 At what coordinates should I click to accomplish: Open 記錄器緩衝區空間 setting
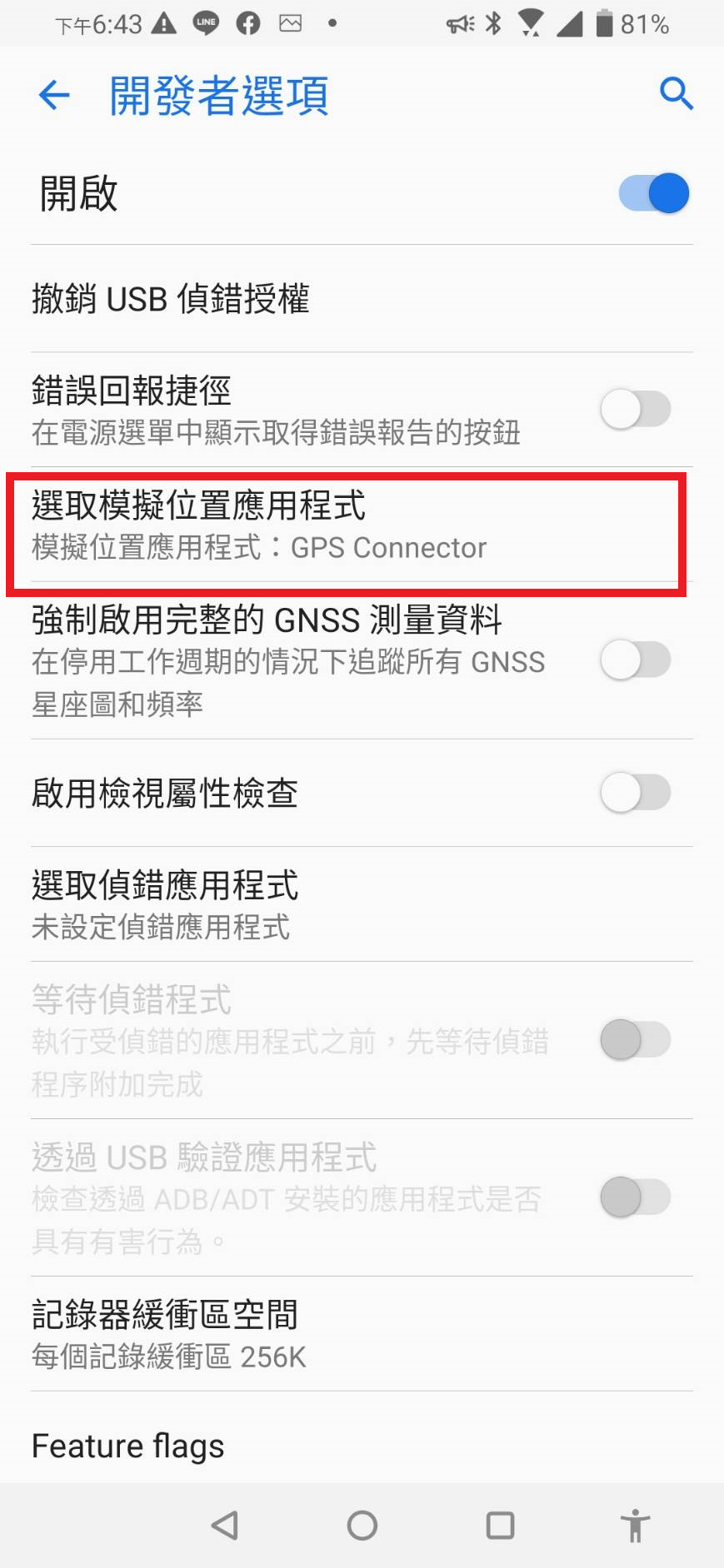click(362, 1334)
